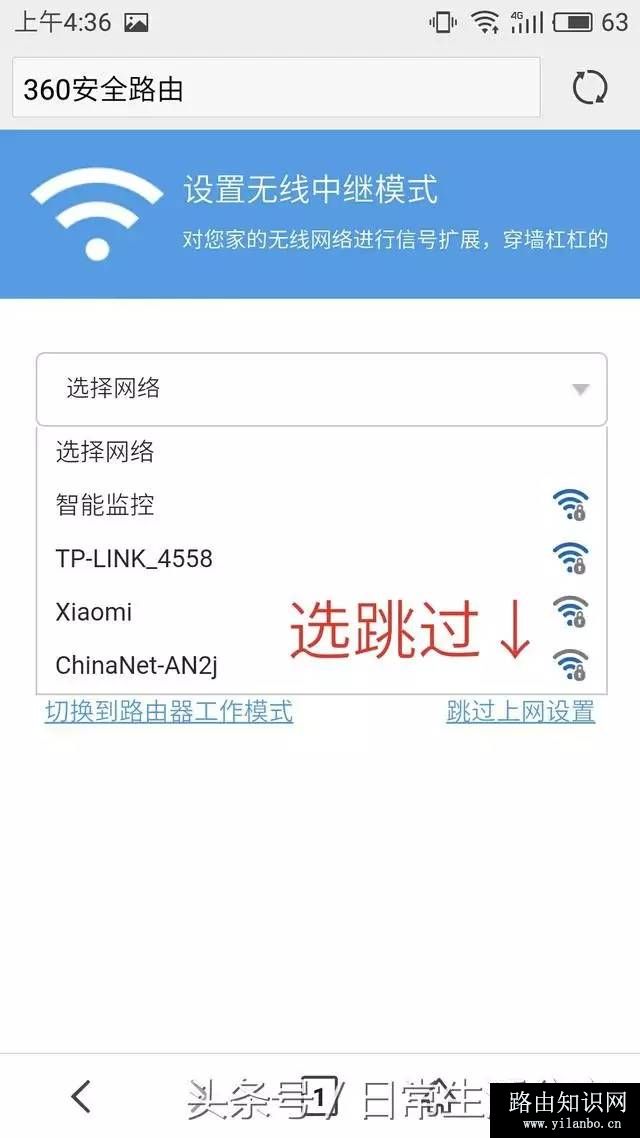Go back with the browser back arrow
Screen dimensions: 640x1138
coord(82,1096)
